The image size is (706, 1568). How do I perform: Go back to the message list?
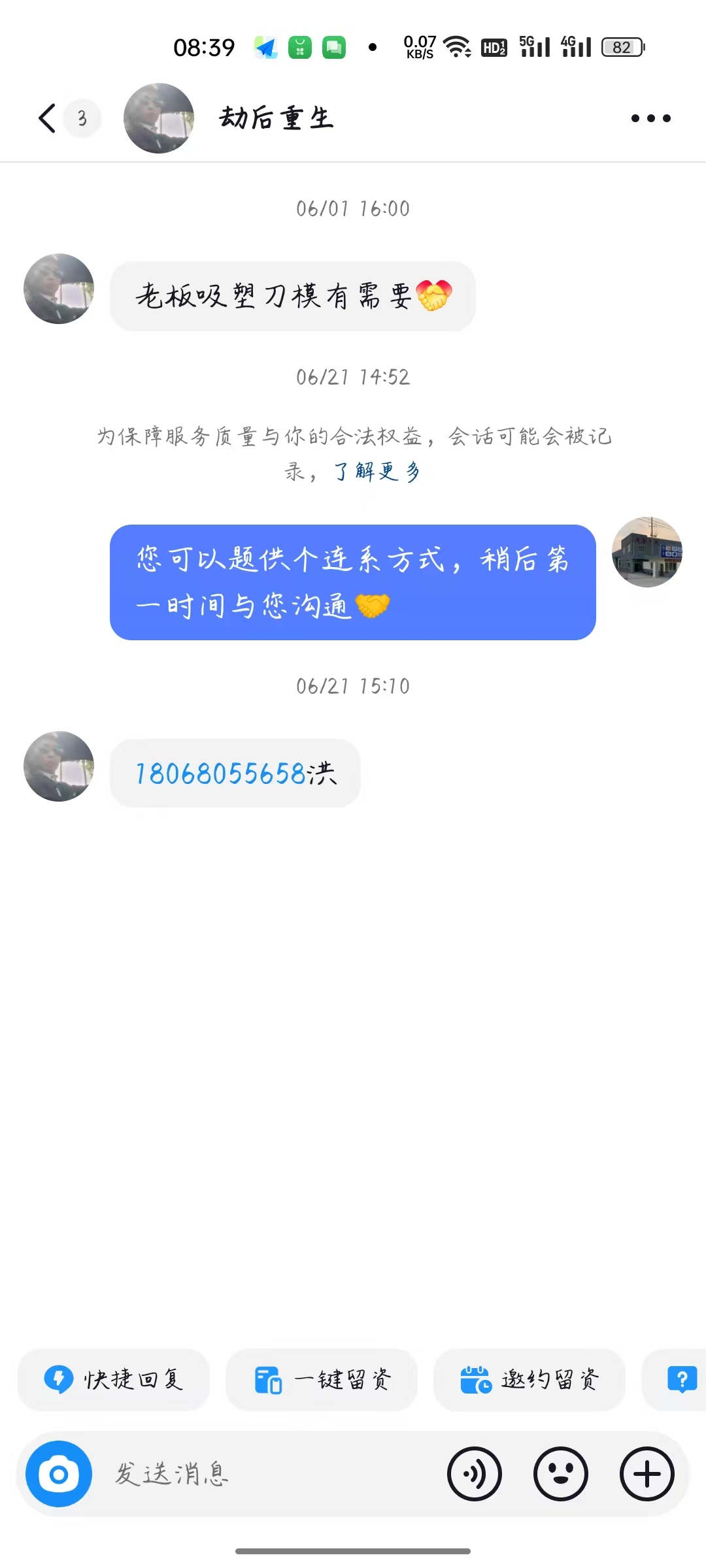pyautogui.click(x=47, y=118)
